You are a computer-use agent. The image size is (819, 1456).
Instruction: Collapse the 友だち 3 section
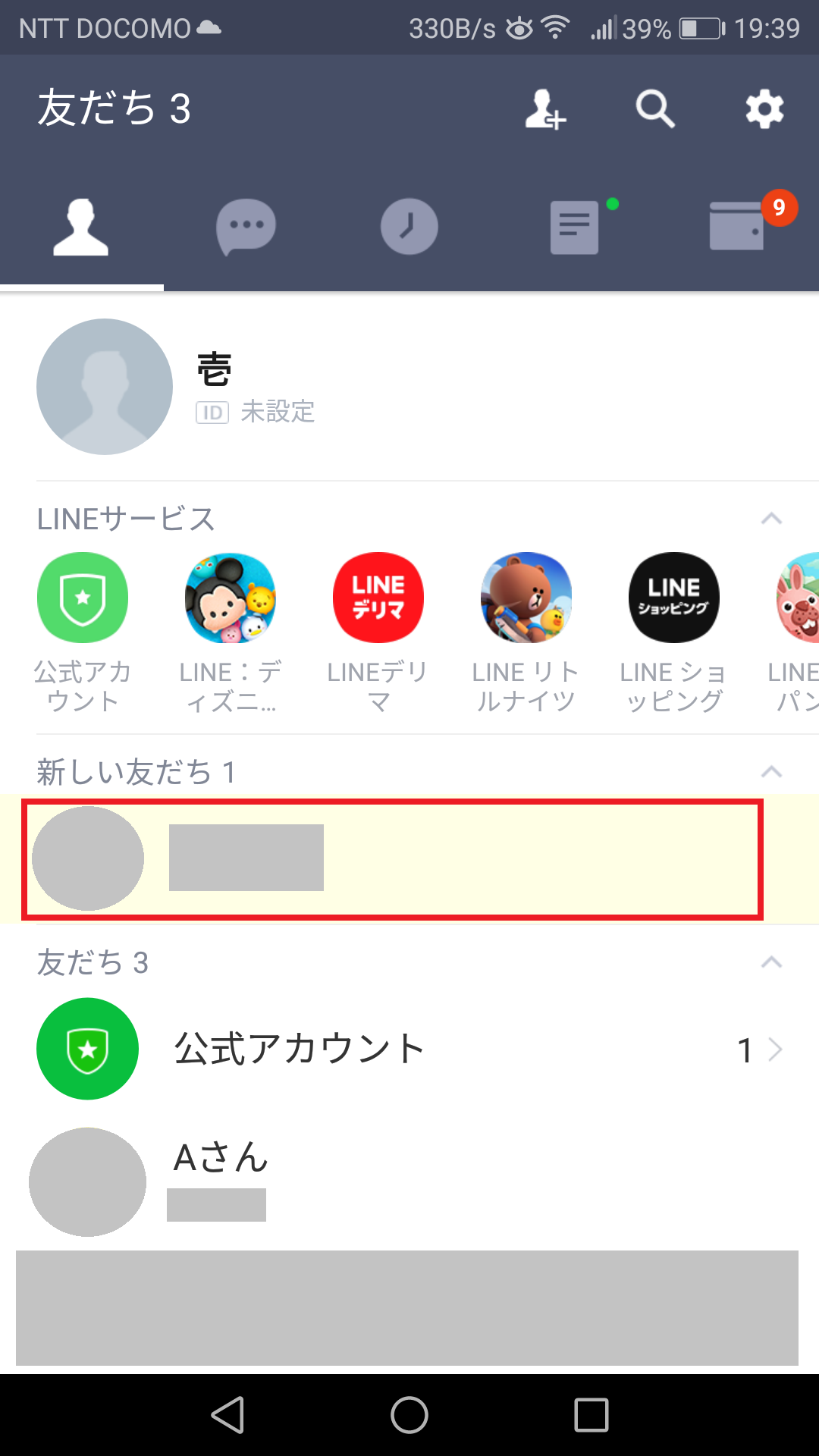click(x=771, y=962)
